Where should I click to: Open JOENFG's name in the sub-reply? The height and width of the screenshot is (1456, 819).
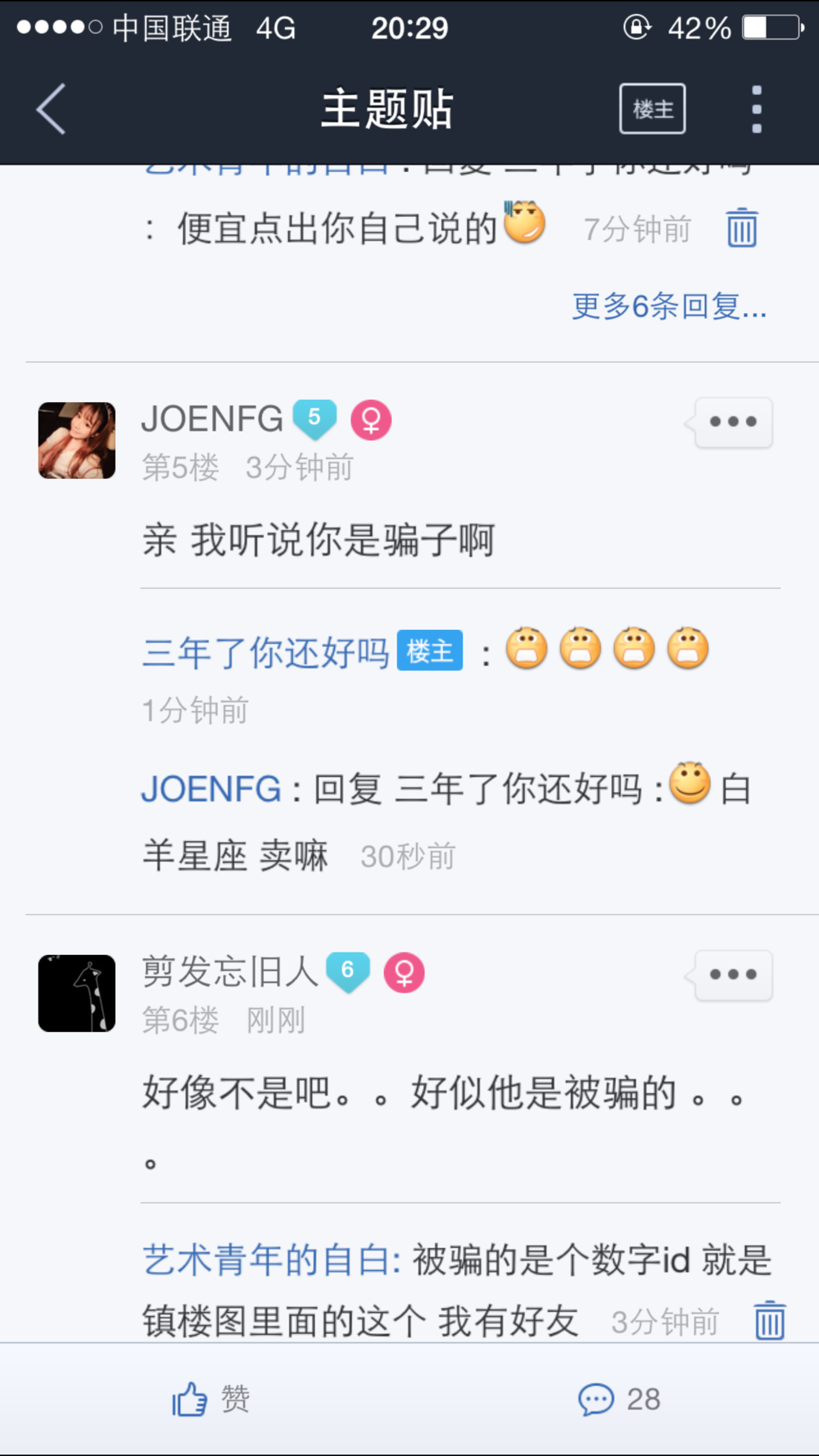(211, 789)
